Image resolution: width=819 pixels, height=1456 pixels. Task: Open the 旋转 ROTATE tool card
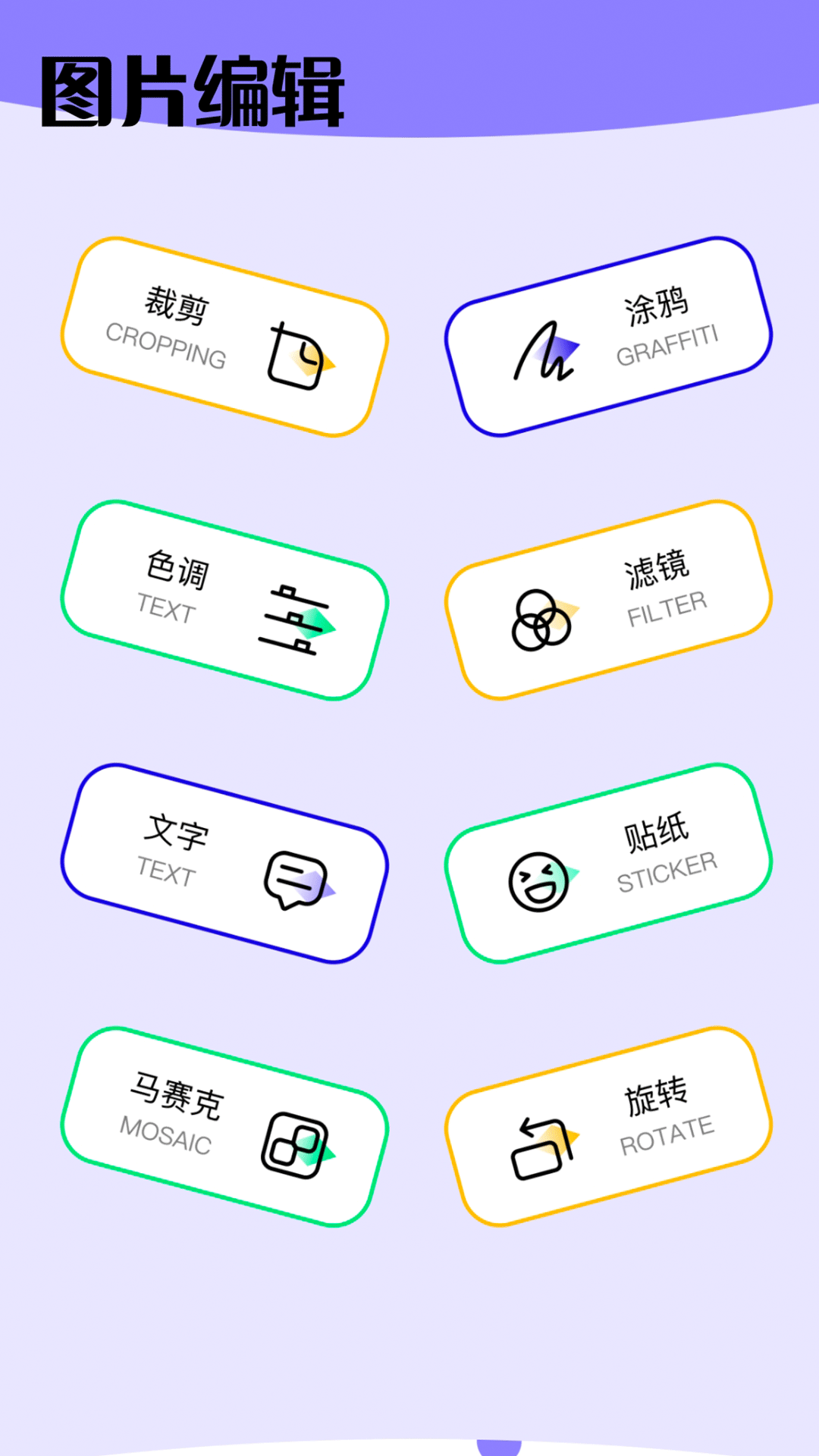pyautogui.click(x=614, y=1122)
